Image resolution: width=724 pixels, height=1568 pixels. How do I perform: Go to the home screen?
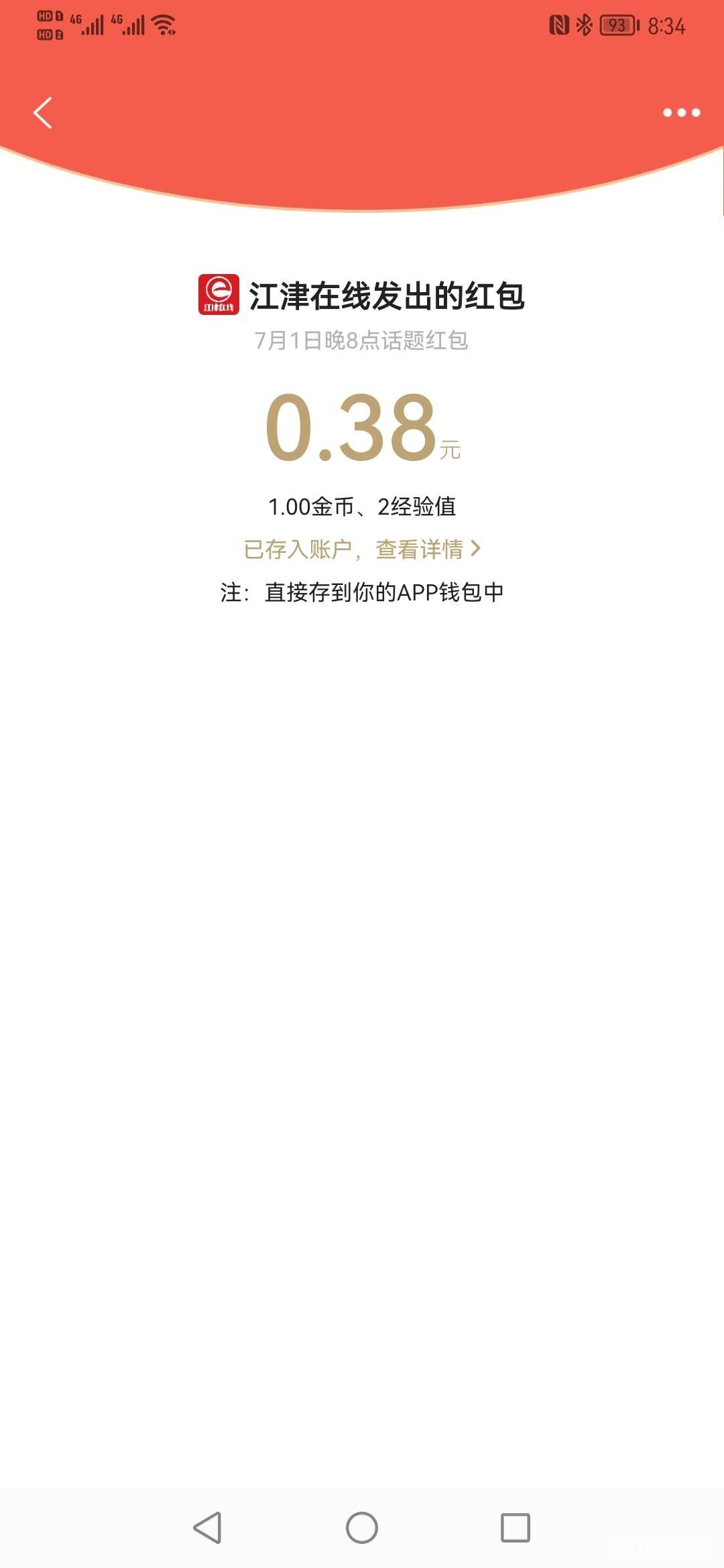tap(362, 1528)
